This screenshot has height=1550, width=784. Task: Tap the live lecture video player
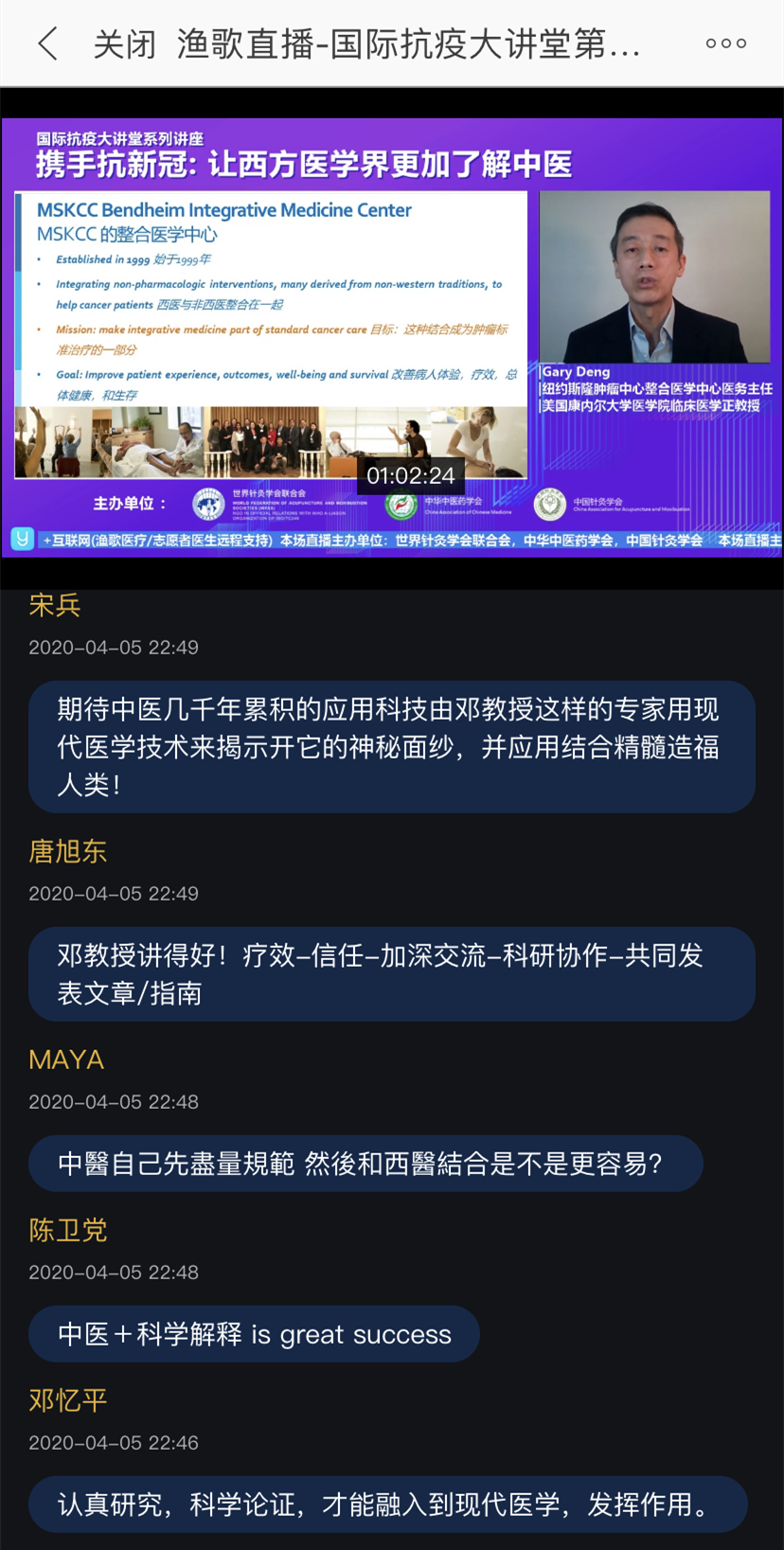392,337
